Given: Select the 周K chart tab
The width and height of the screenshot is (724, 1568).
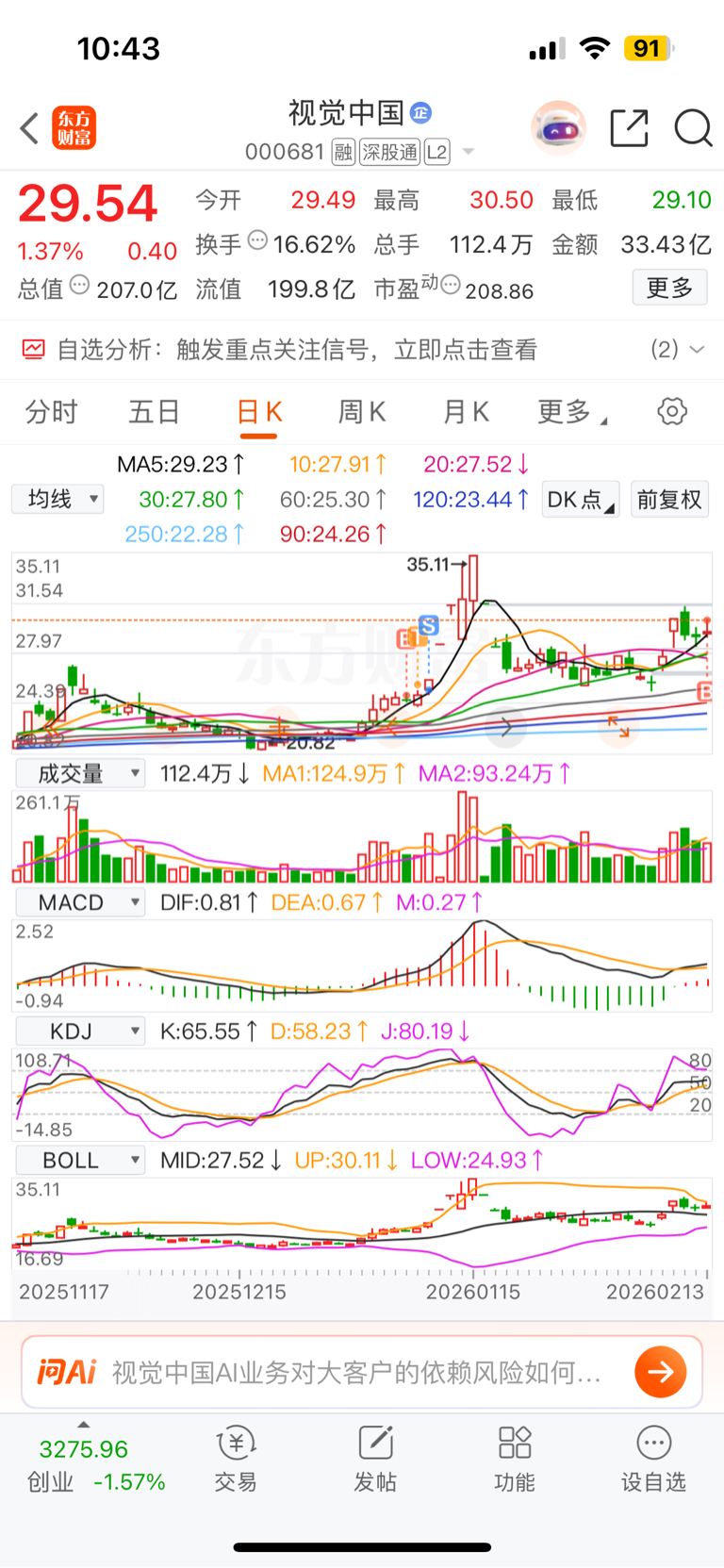Looking at the screenshot, I should tap(362, 412).
